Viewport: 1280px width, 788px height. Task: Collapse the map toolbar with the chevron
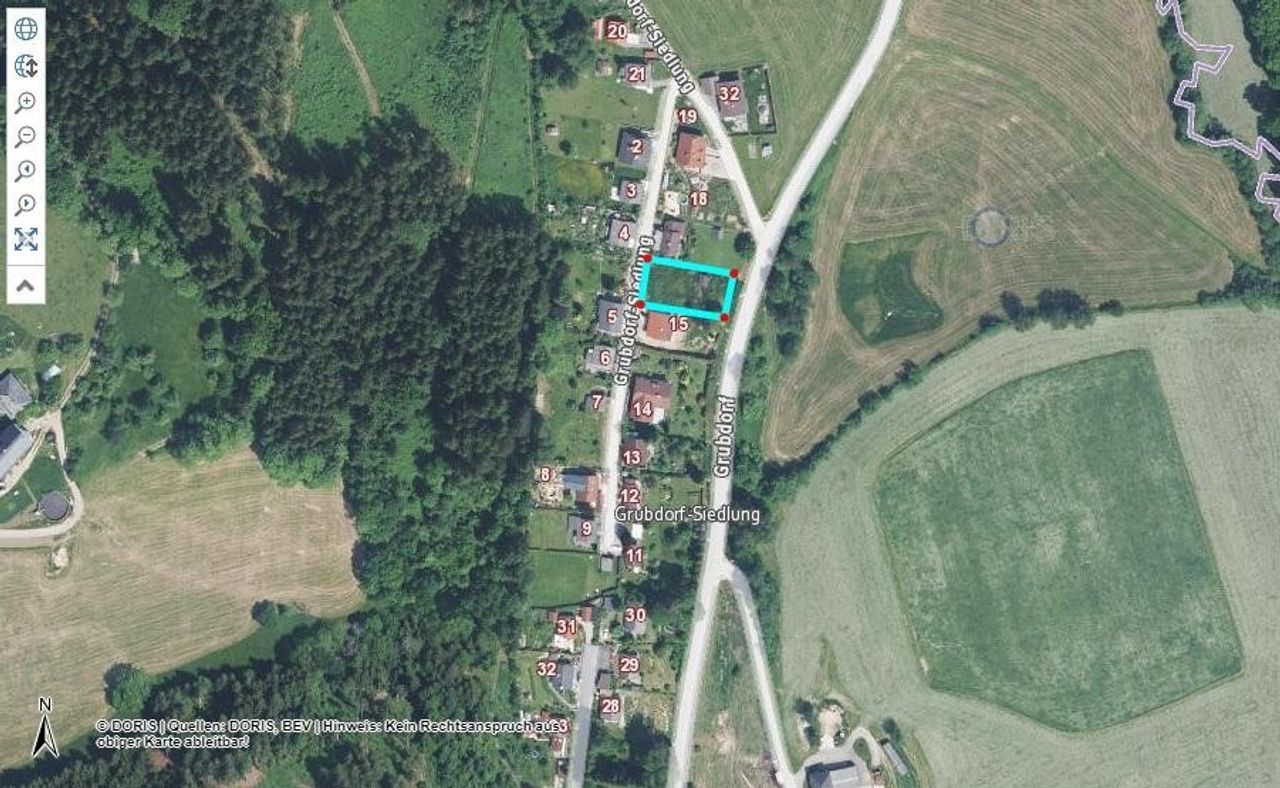pyautogui.click(x=26, y=285)
